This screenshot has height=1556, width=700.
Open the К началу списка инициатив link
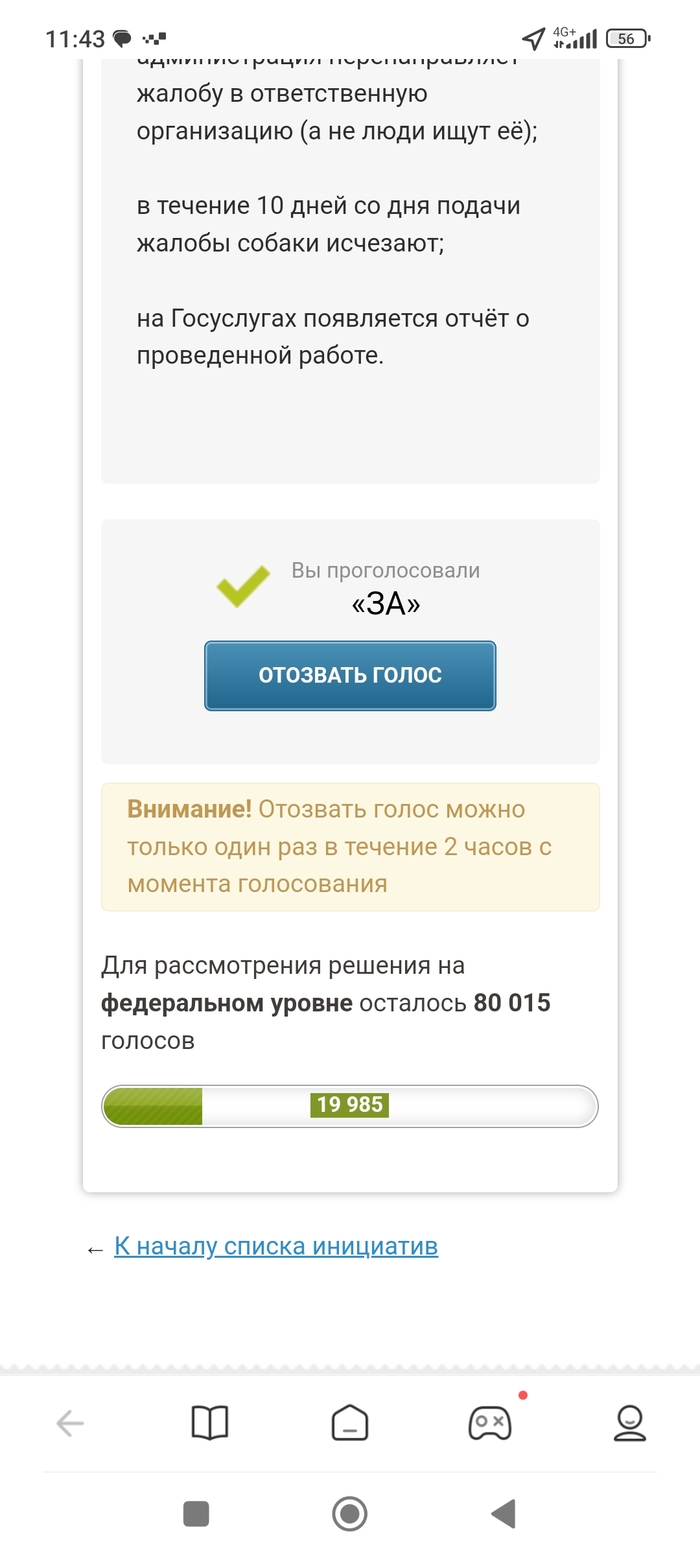click(276, 1246)
